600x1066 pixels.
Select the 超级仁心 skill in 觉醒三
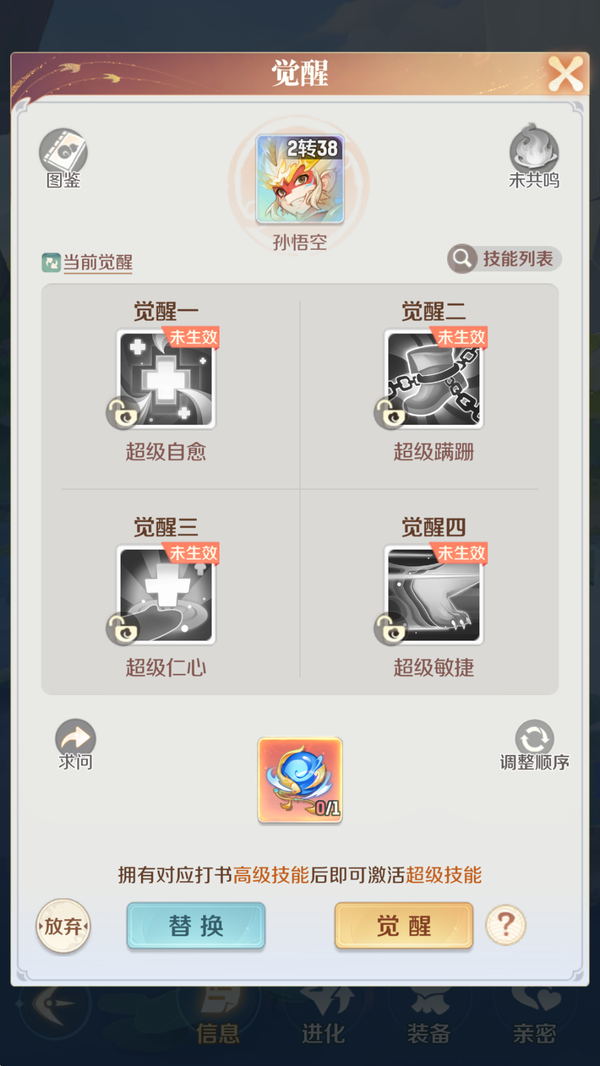pos(166,594)
